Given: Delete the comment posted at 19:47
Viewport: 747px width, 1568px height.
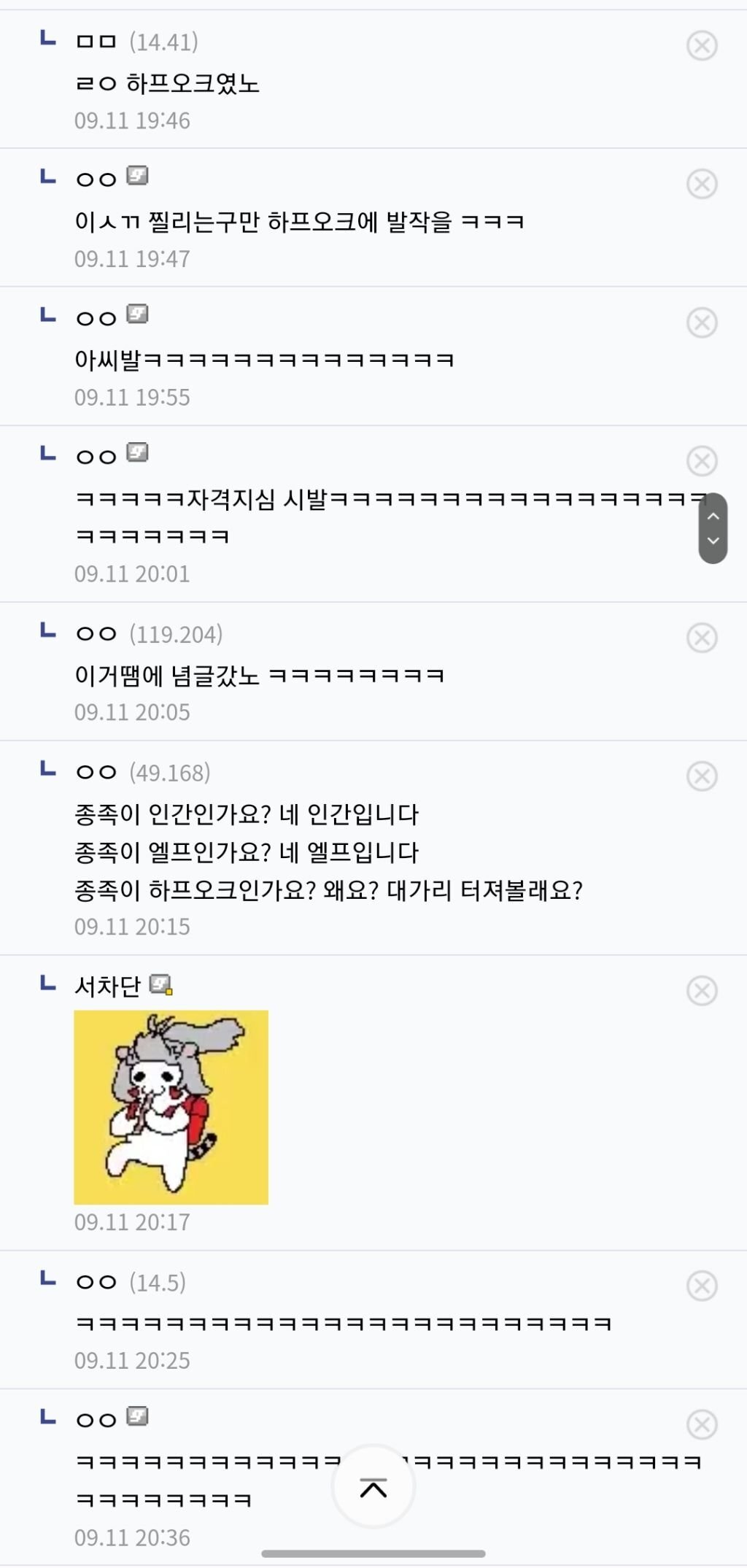Looking at the screenshot, I should (x=702, y=184).
